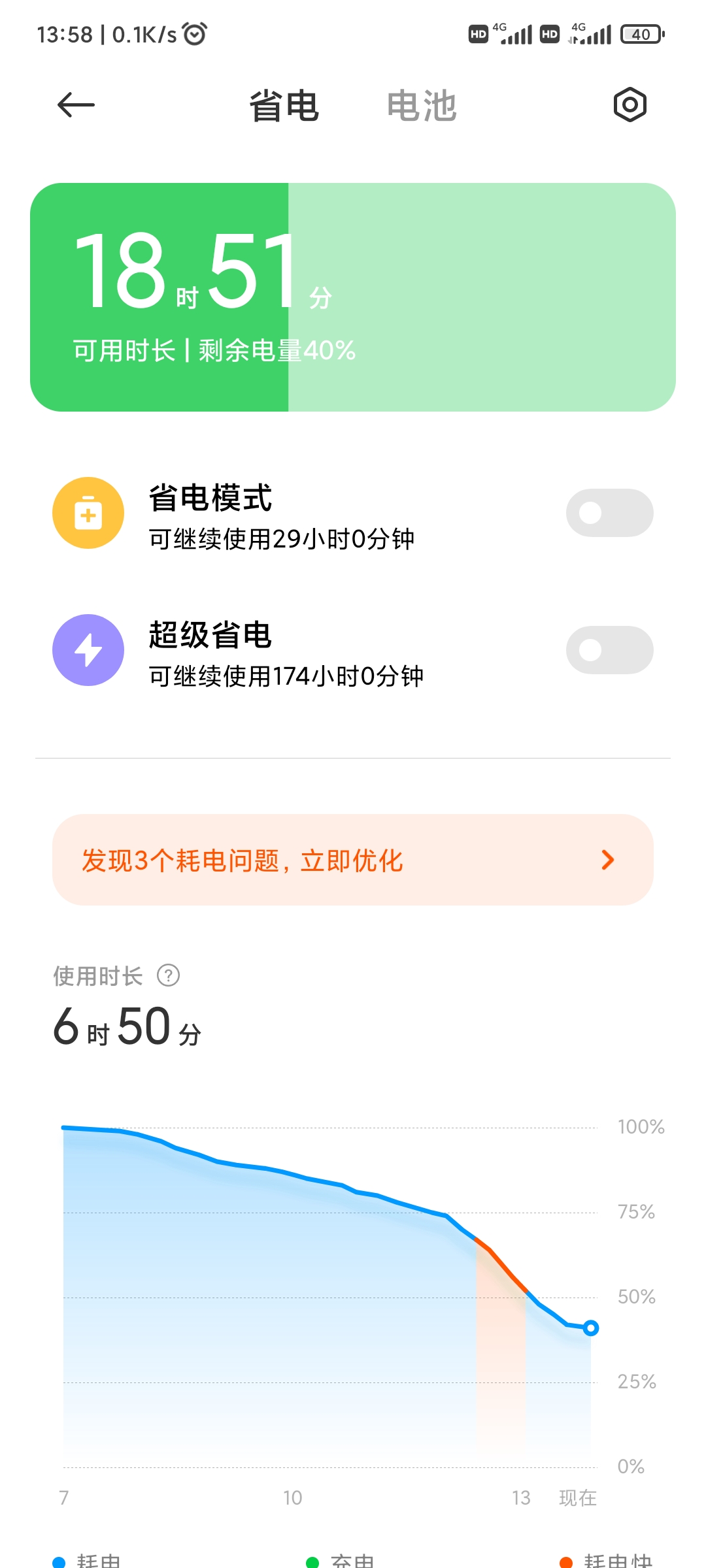706x1568 pixels.
Task: Open battery settings hexagon icon
Action: point(630,105)
